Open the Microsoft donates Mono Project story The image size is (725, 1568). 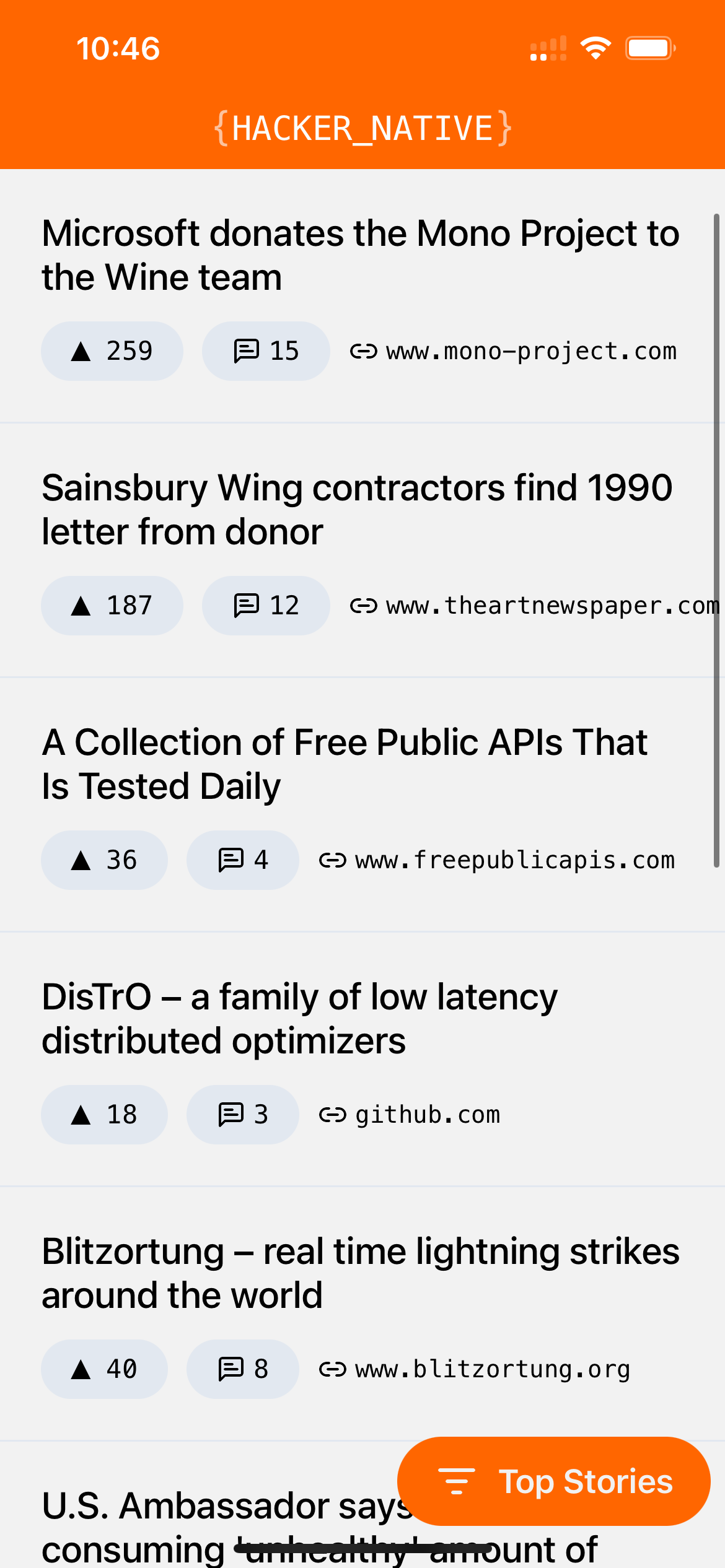[x=361, y=255]
